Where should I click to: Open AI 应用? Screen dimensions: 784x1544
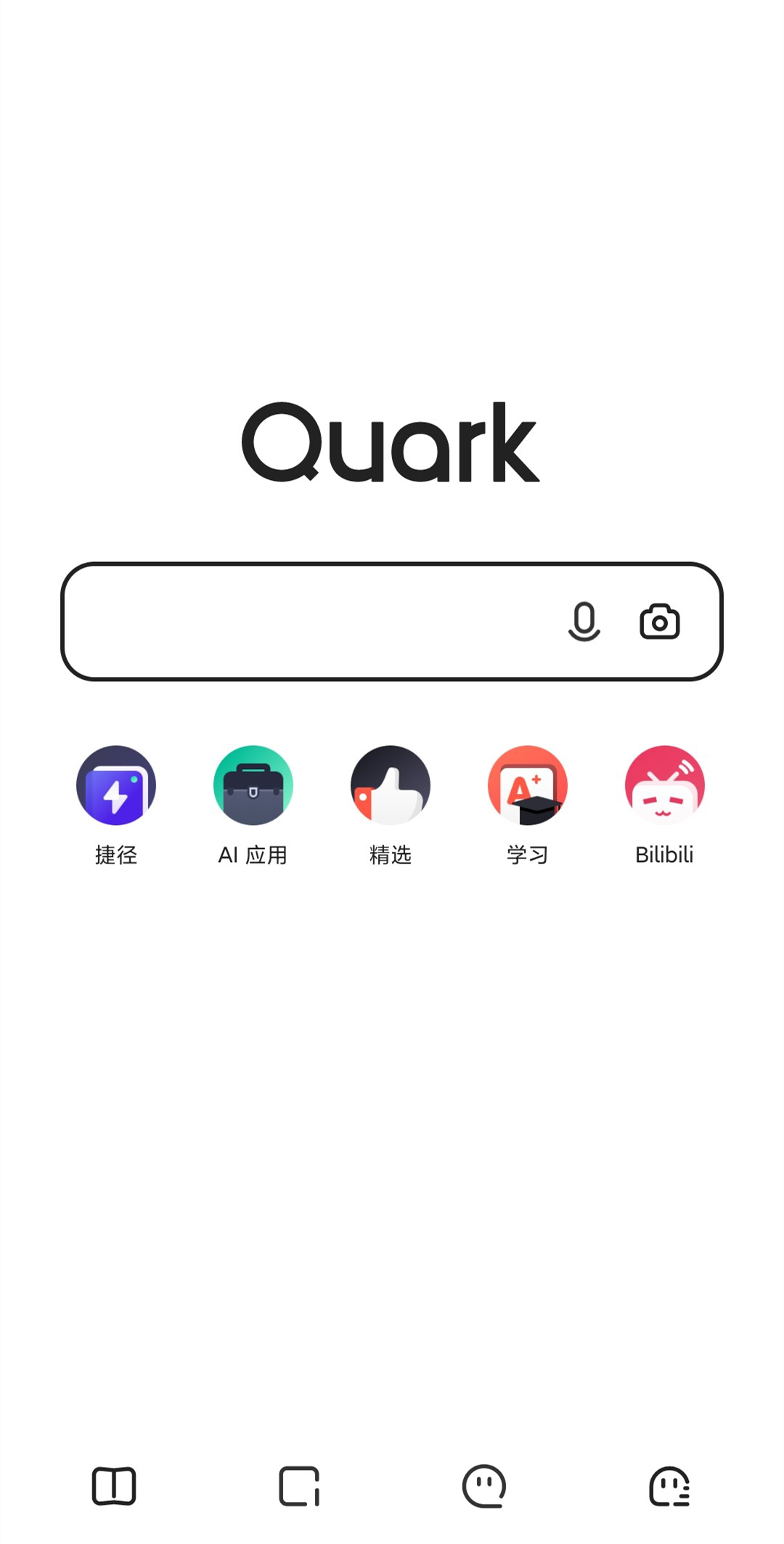click(253, 805)
